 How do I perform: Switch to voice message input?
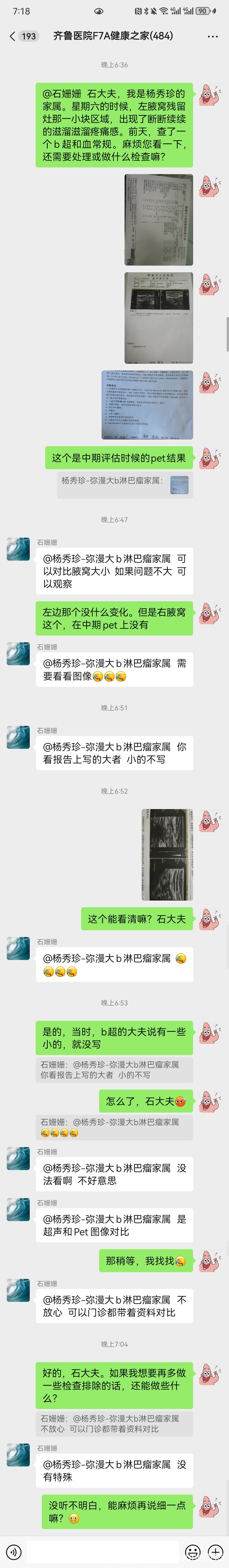[x=13, y=1551]
